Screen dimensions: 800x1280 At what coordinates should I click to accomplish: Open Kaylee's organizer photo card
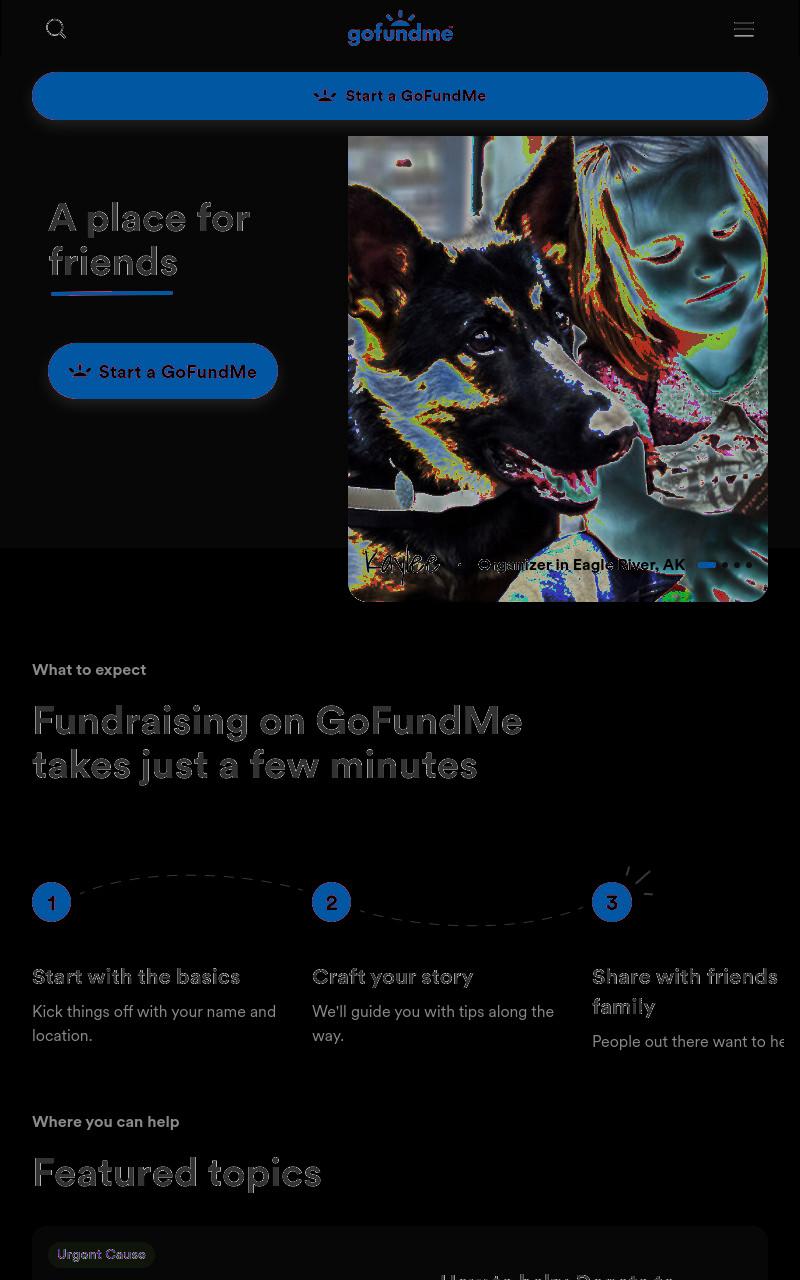(558, 369)
